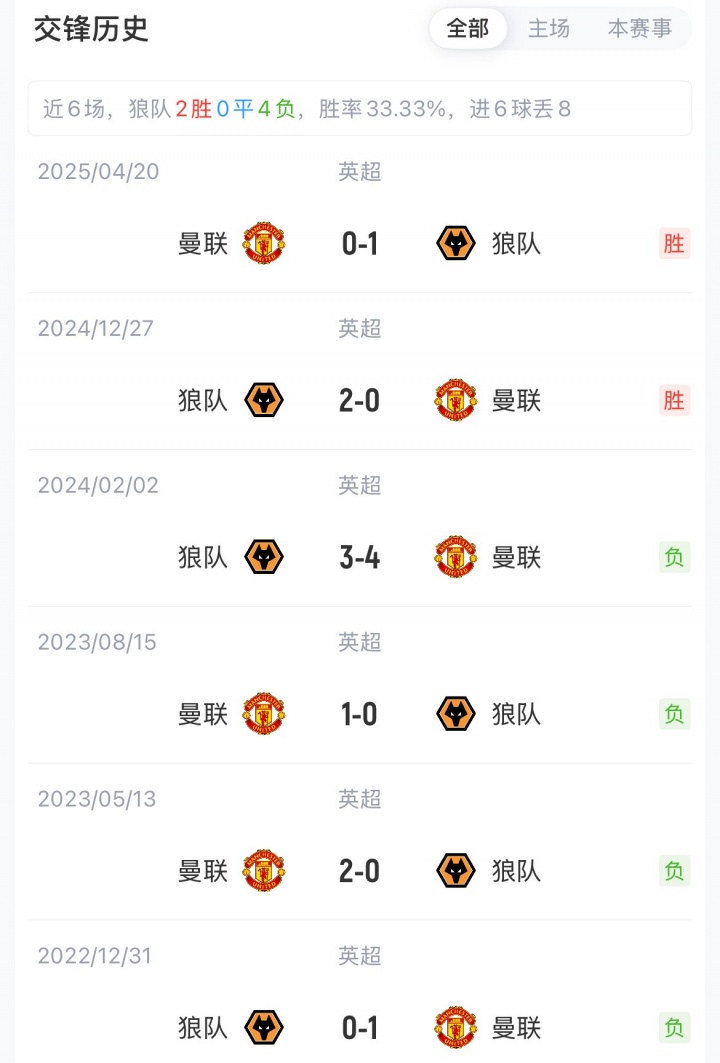This screenshot has width=720, height=1063.
Task: Select the 全部 filter tab
Action: (467, 29)
